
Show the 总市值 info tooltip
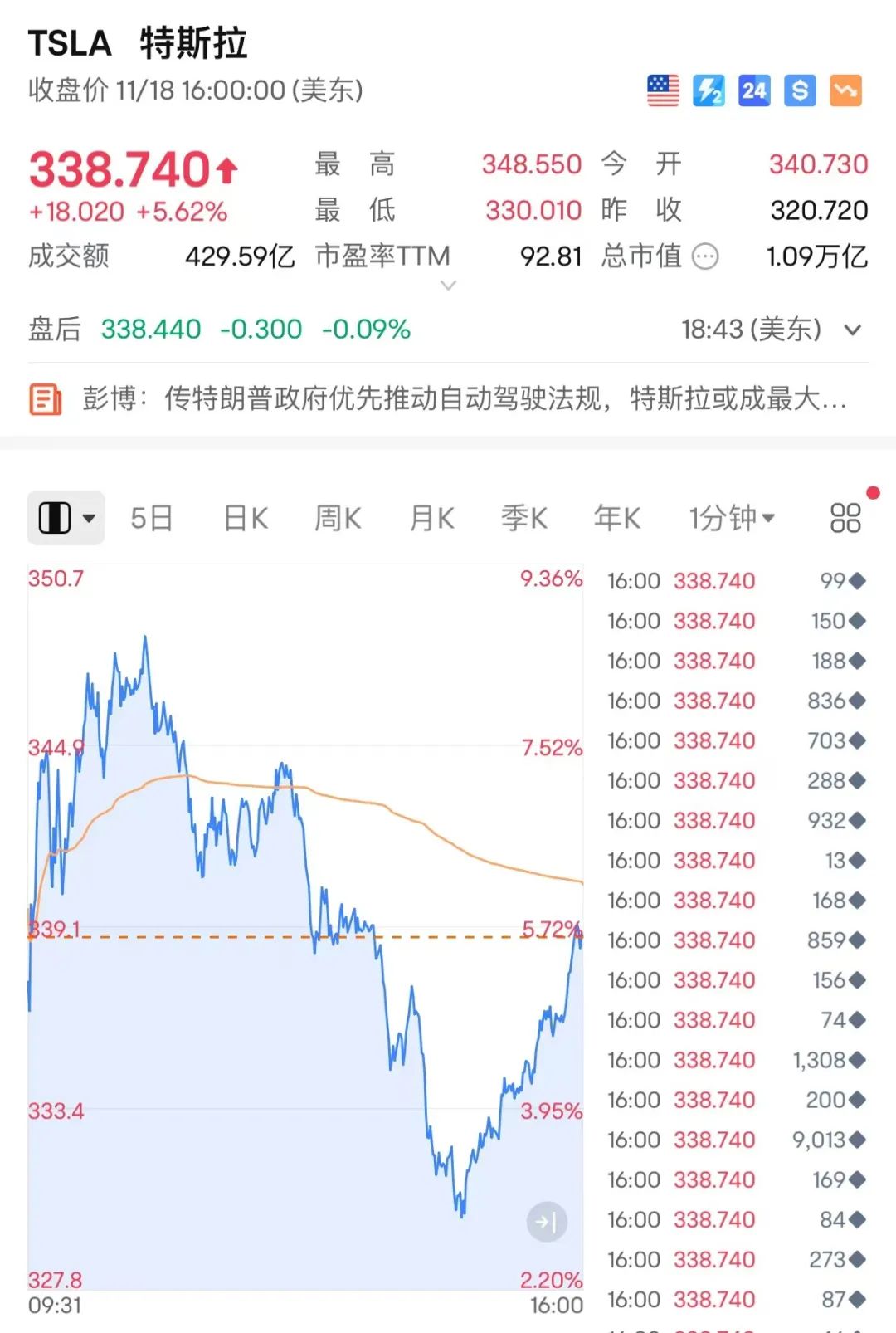tap(705, 256)
